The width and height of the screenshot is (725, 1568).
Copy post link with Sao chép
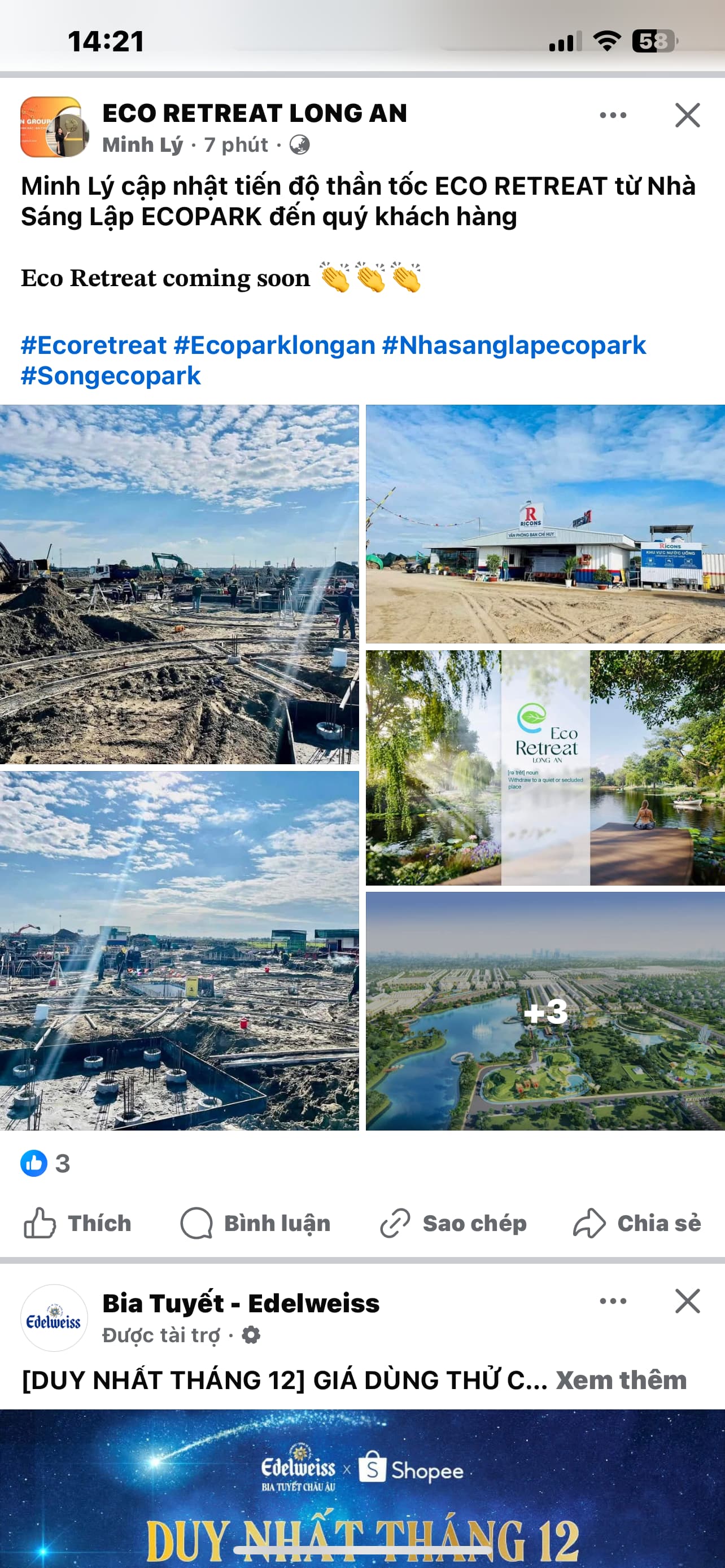tap(453, 1223)
